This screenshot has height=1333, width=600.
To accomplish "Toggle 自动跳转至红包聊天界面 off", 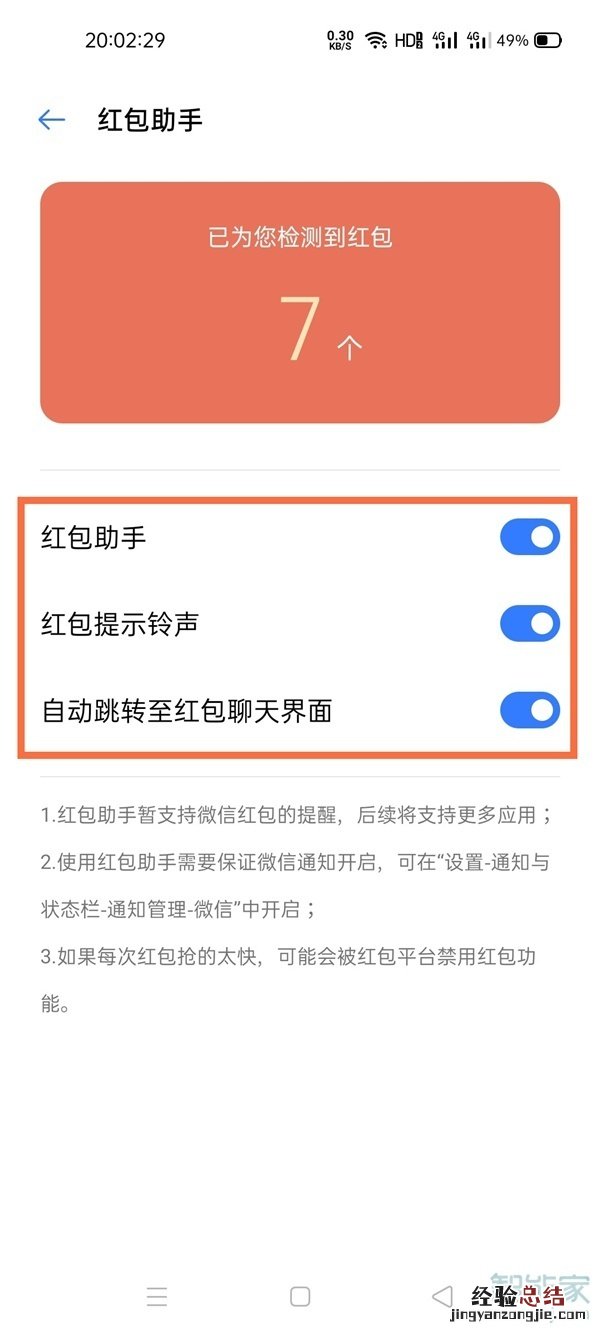I will click(x=529, y=711).
